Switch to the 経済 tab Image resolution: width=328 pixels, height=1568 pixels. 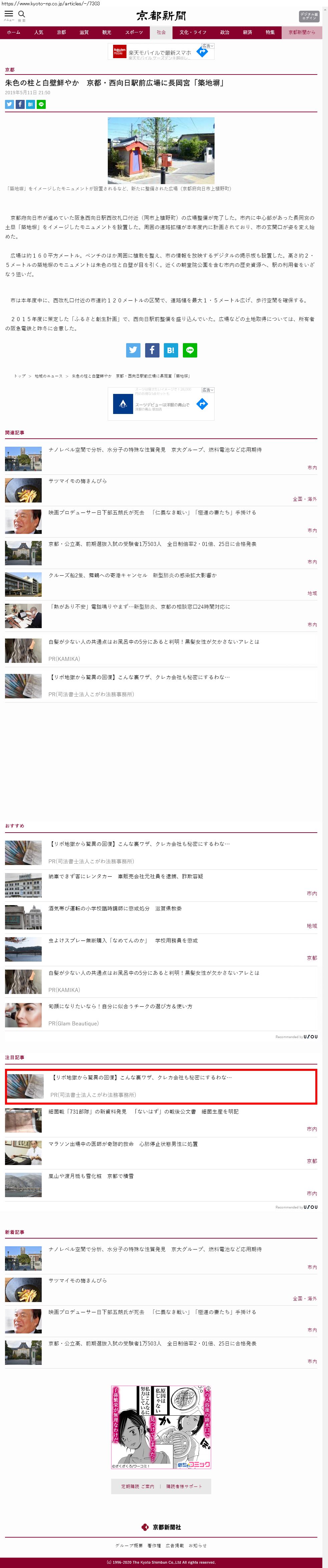(247, 32)
